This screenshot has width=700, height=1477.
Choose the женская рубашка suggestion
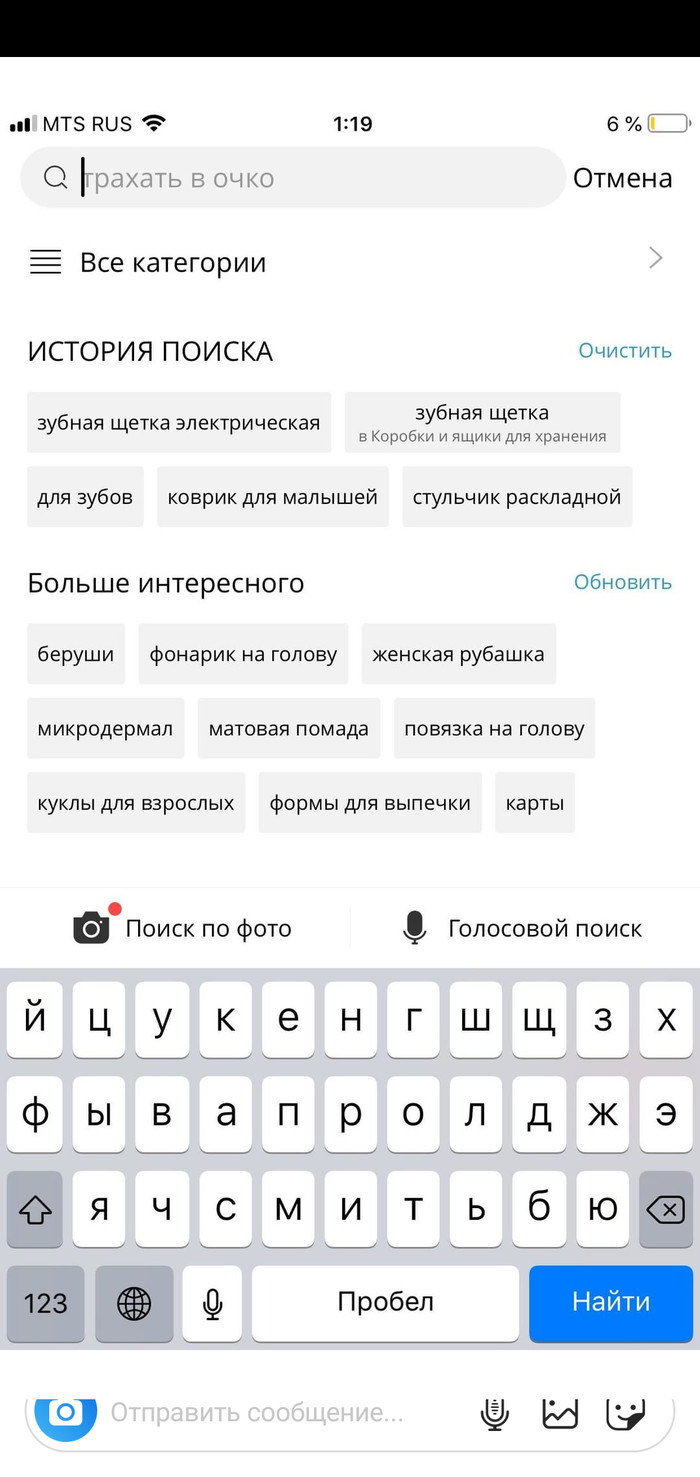458,654
